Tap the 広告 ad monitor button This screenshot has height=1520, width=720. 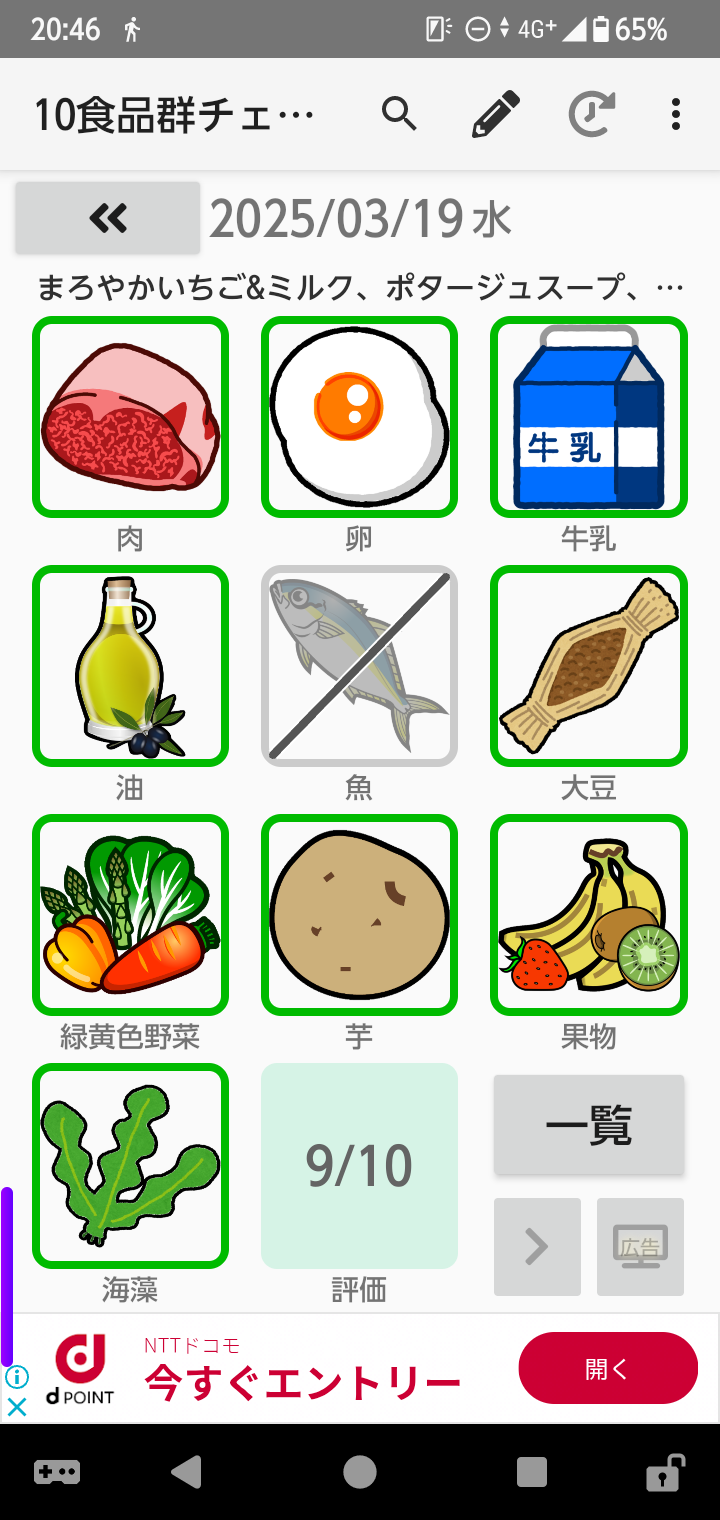pos(640,1247)
